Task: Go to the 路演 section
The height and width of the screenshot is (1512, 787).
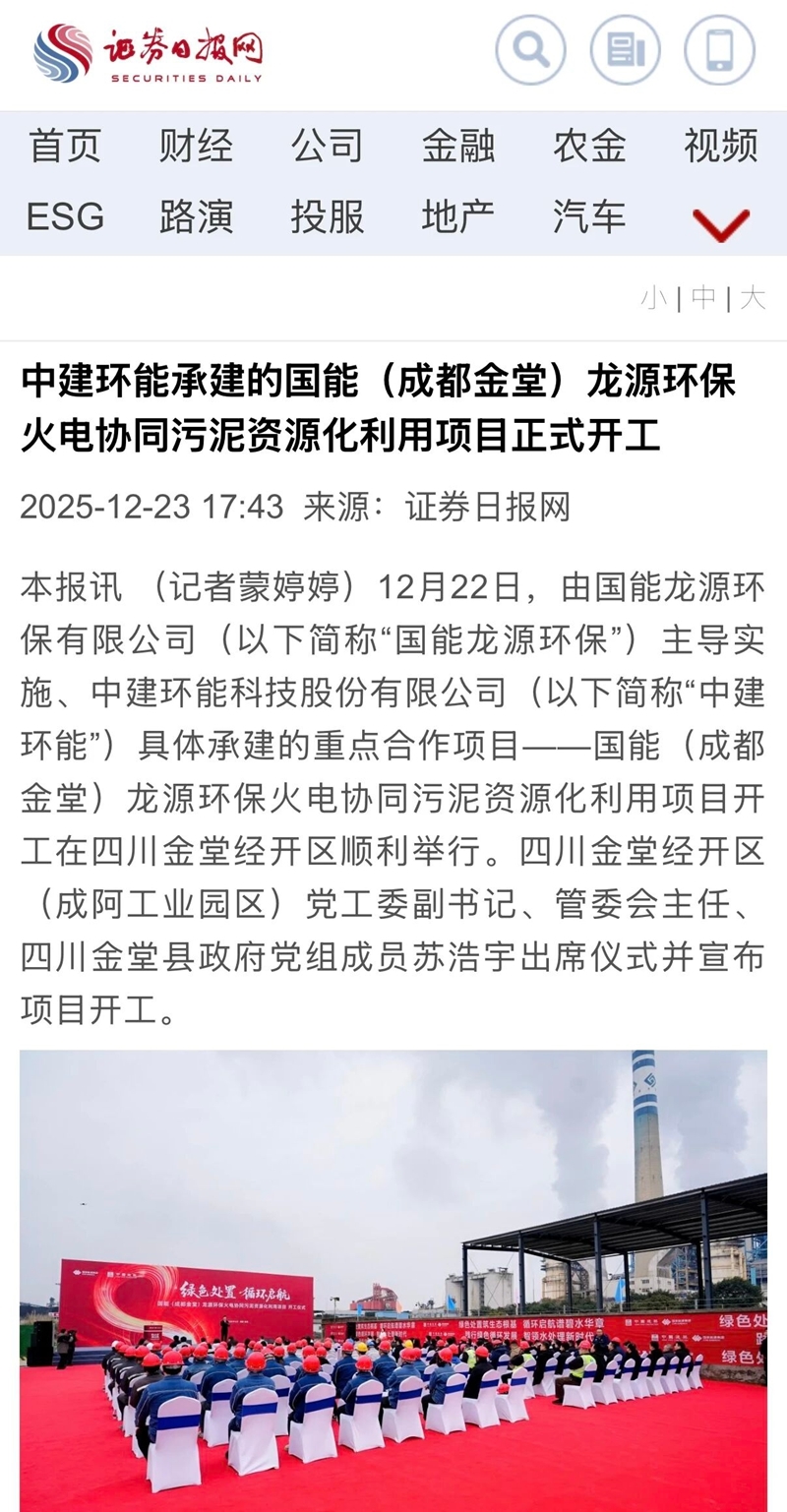Action: point(196,216)
